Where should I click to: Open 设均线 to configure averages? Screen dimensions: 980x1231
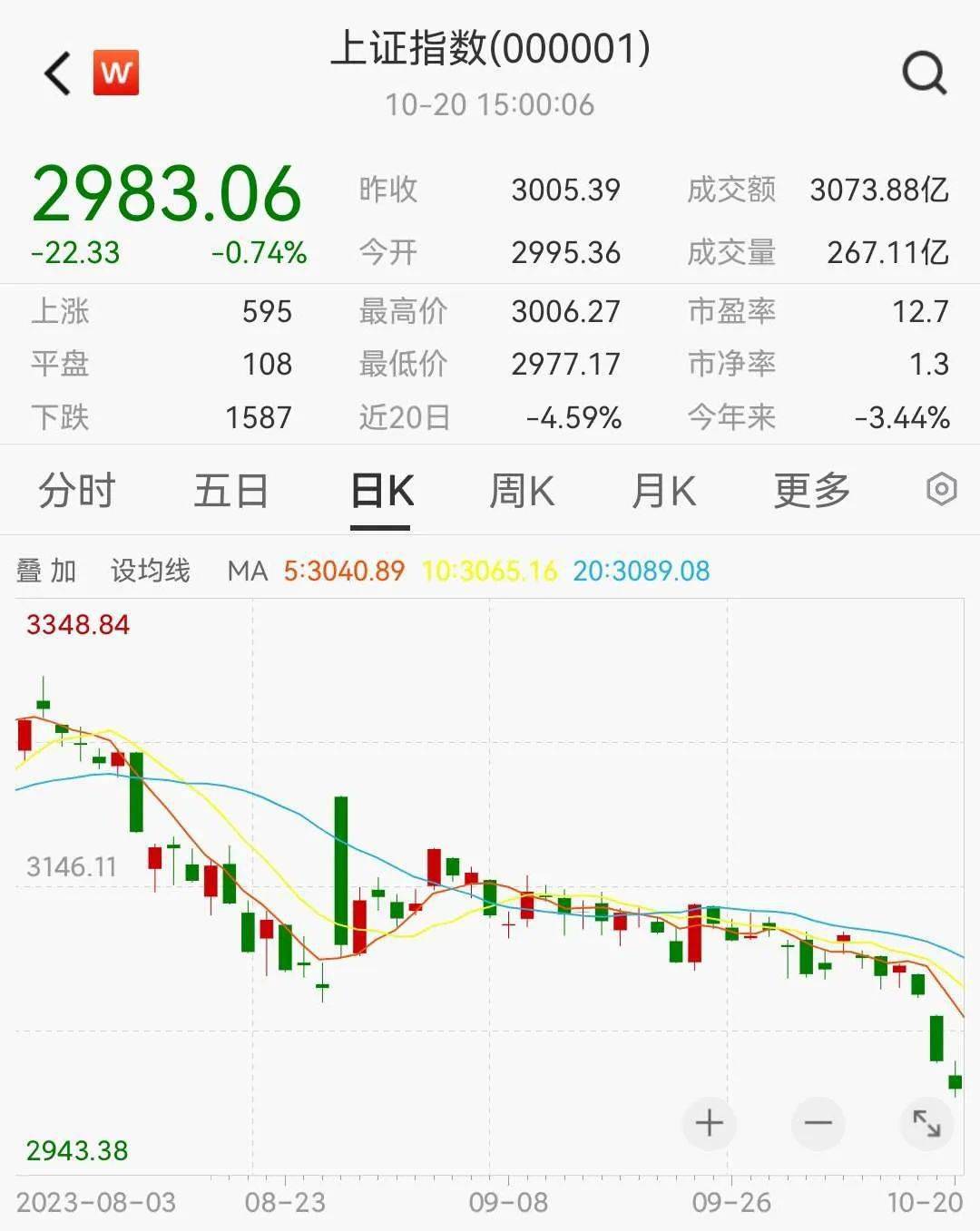(x=151, y=571)
